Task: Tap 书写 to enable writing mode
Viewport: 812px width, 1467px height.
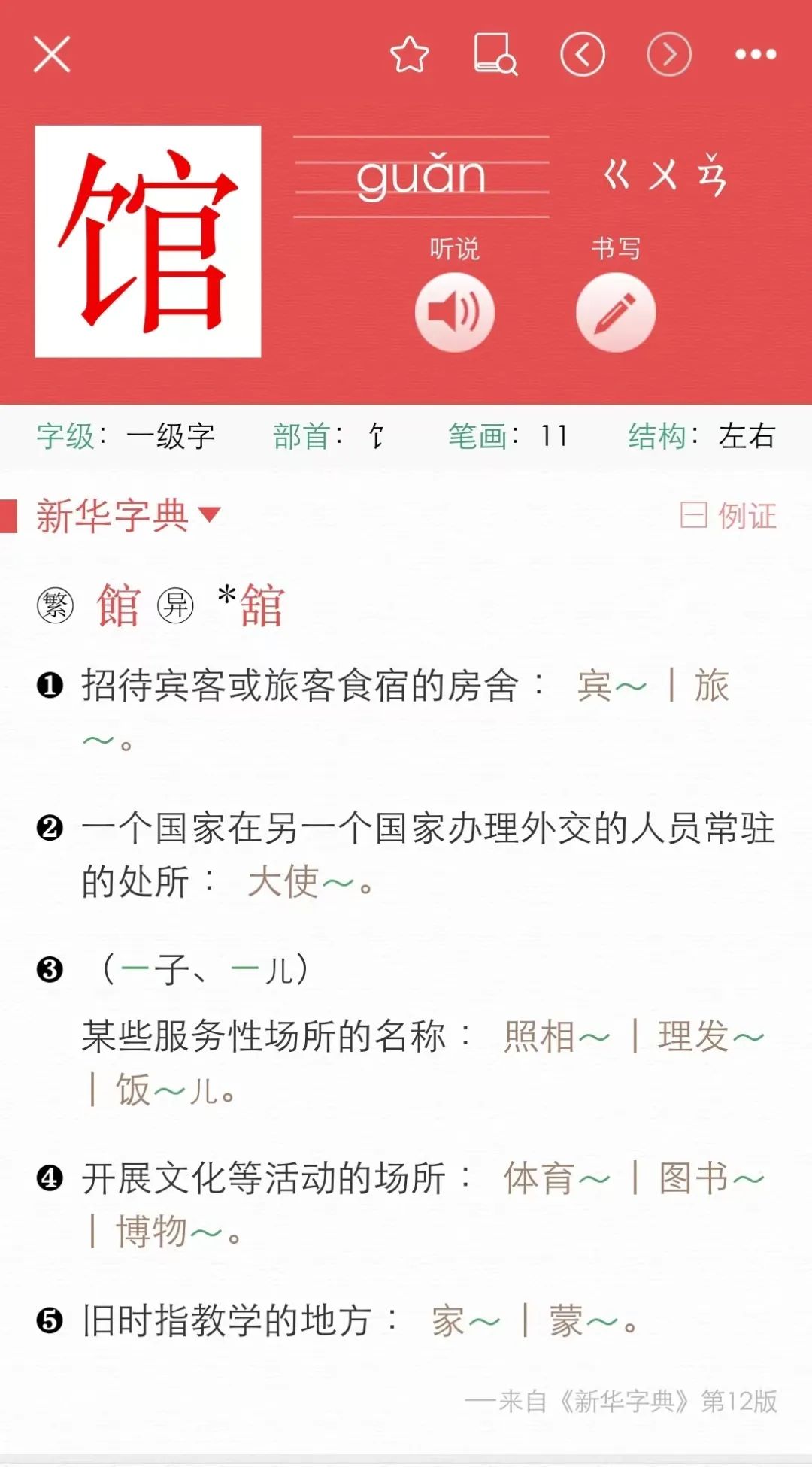Action: (614, 248)
